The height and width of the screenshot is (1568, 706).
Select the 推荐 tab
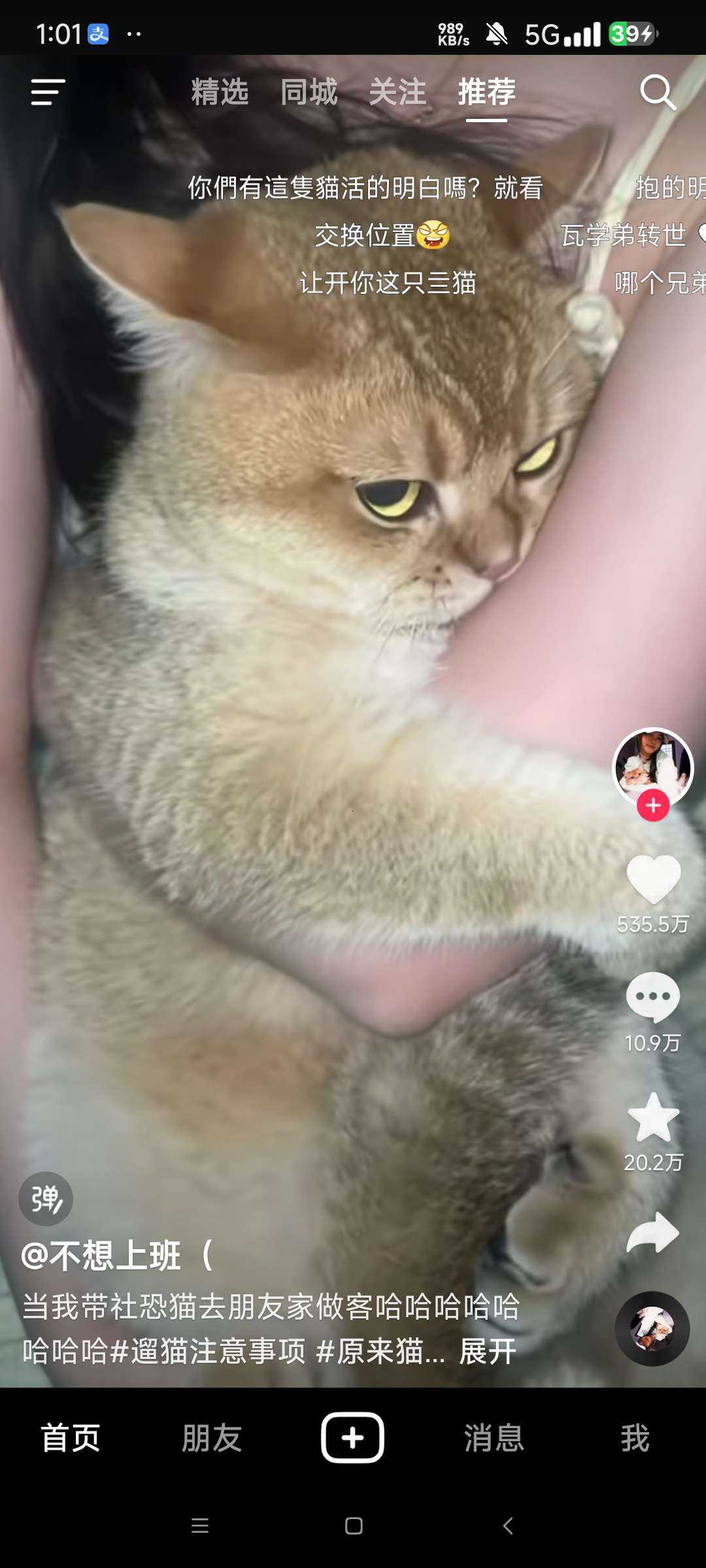pos(486,92)
